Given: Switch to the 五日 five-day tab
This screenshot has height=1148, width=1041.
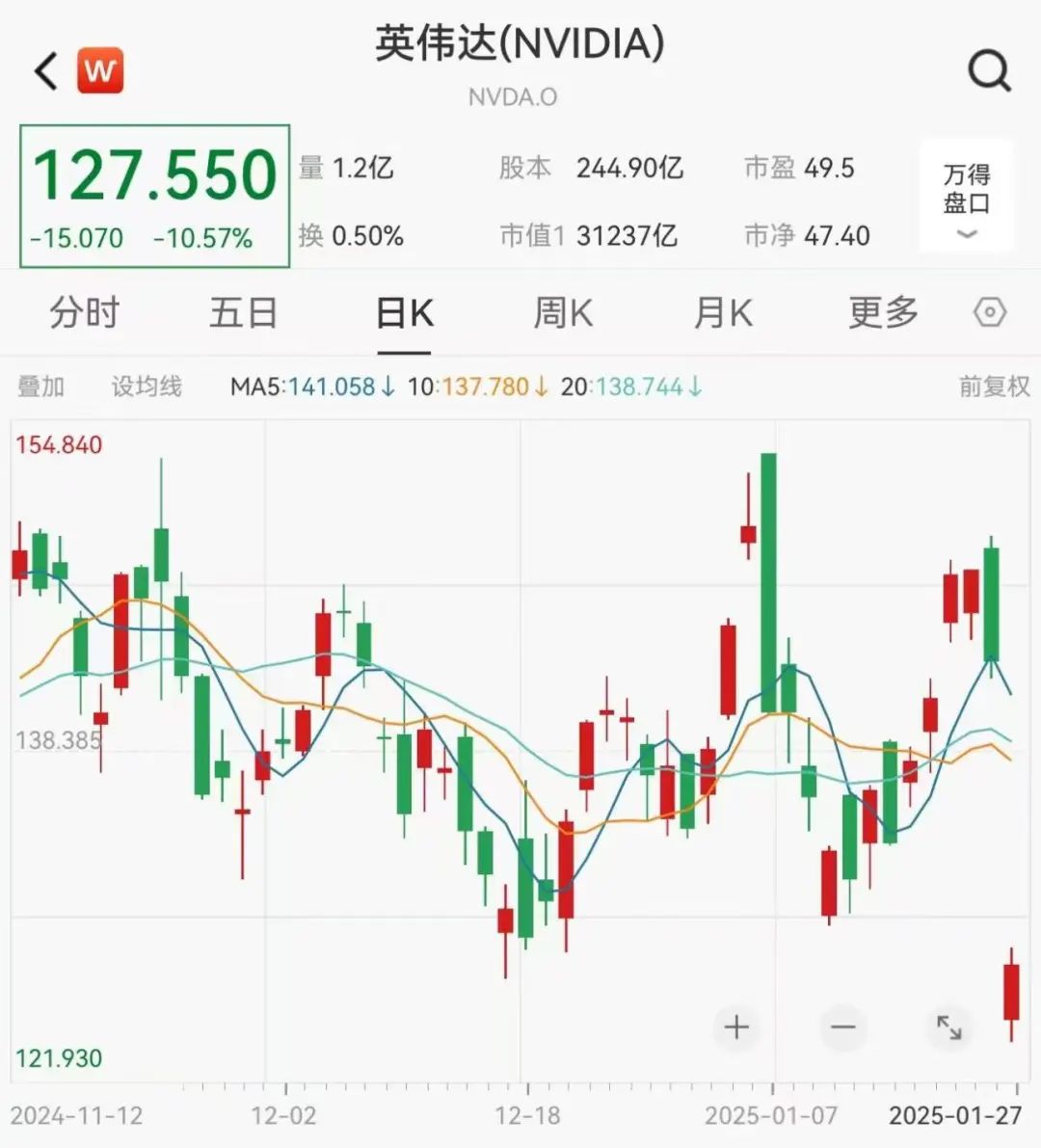Looking at the screenshot, I should point(244,312).
